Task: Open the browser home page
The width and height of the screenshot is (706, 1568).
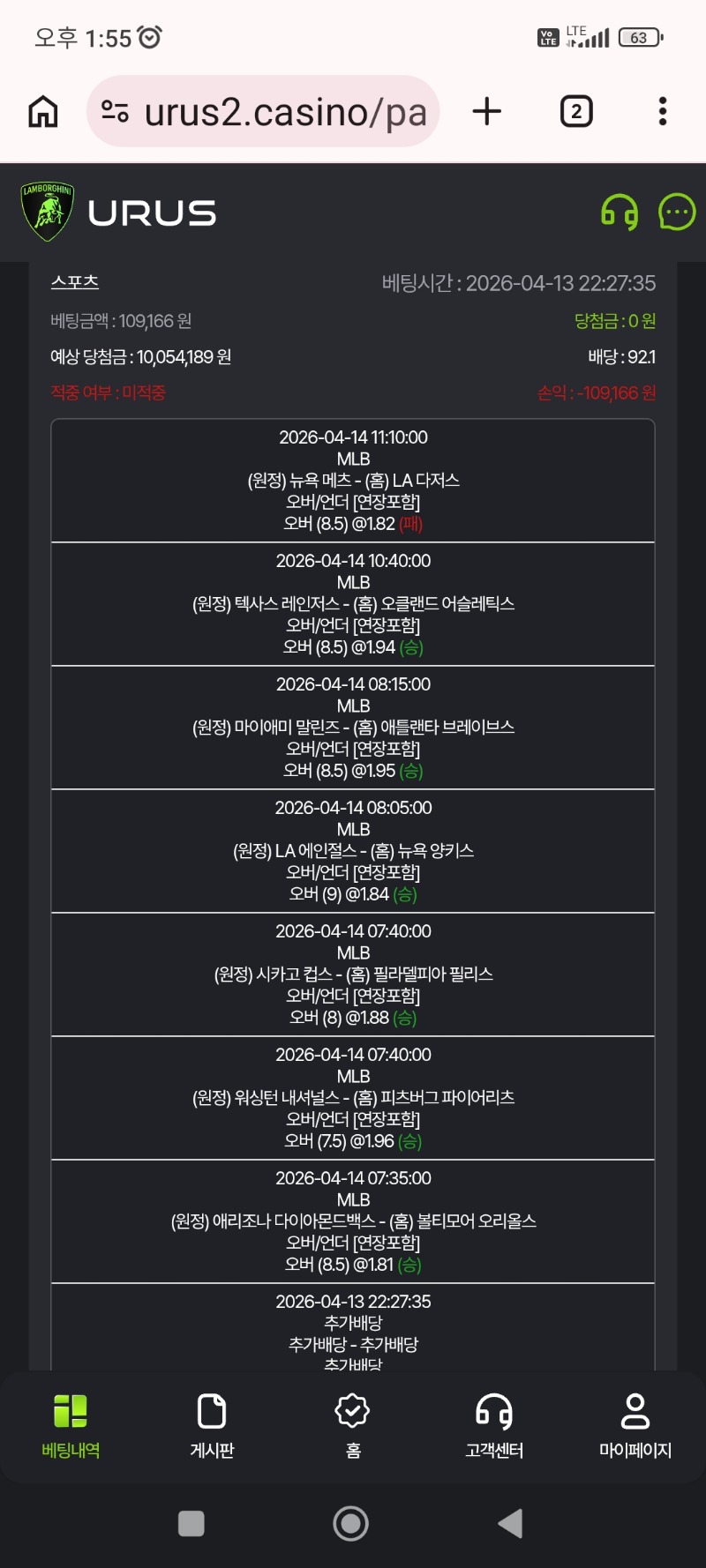Action: pyautogui.click(x=43, y=112)
